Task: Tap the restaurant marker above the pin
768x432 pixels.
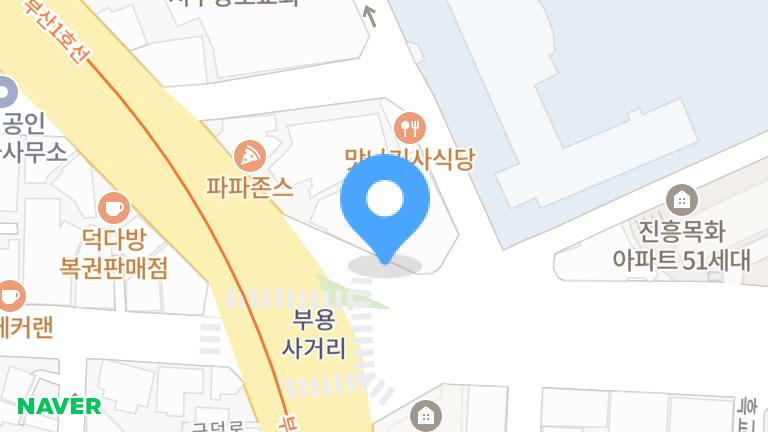Action: 410,127
